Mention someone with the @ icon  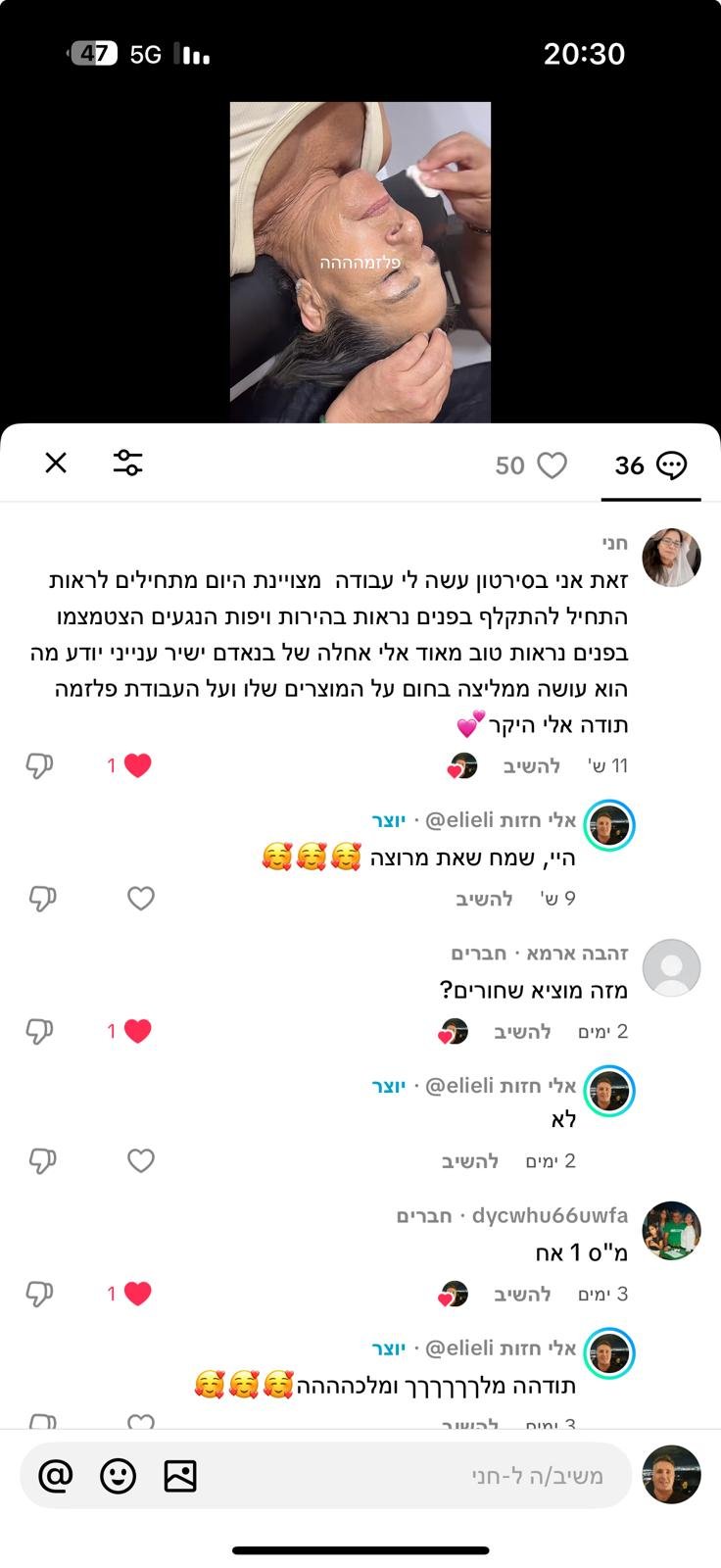(x=56, y=1475)
